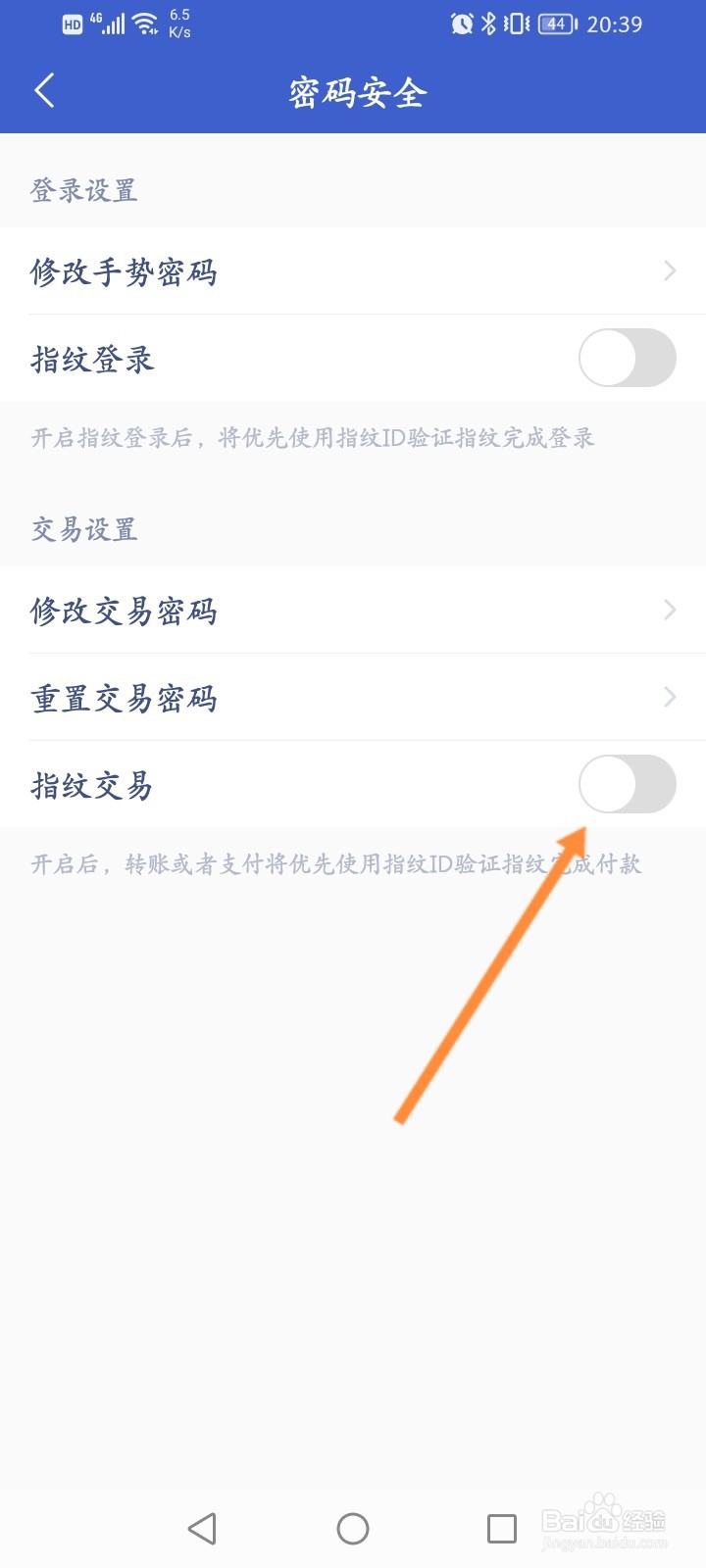The image size is (706, 1568).
Task: Open 重置交易密码 via the chevron
Action: point(670,698)
